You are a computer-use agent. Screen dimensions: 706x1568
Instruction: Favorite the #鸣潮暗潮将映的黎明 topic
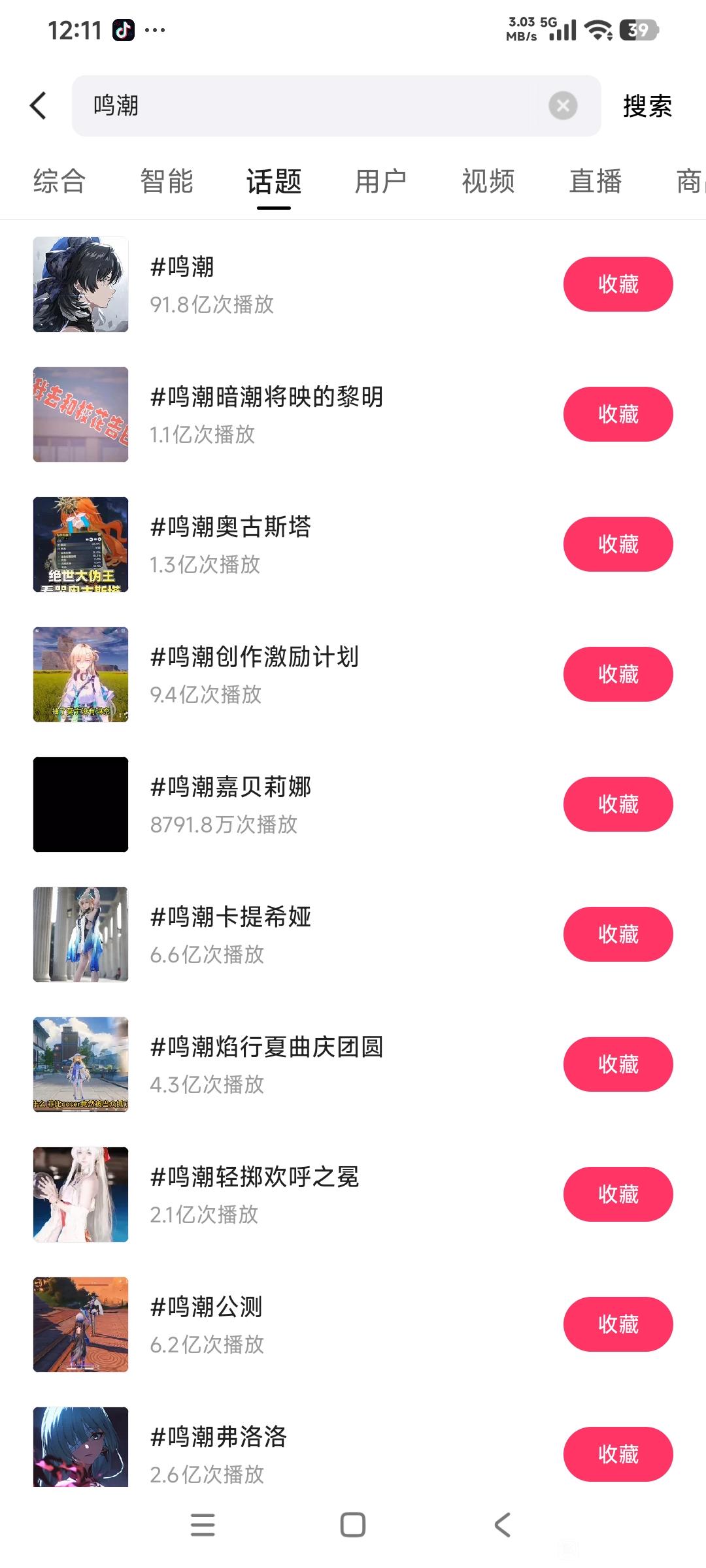(618, 414)
